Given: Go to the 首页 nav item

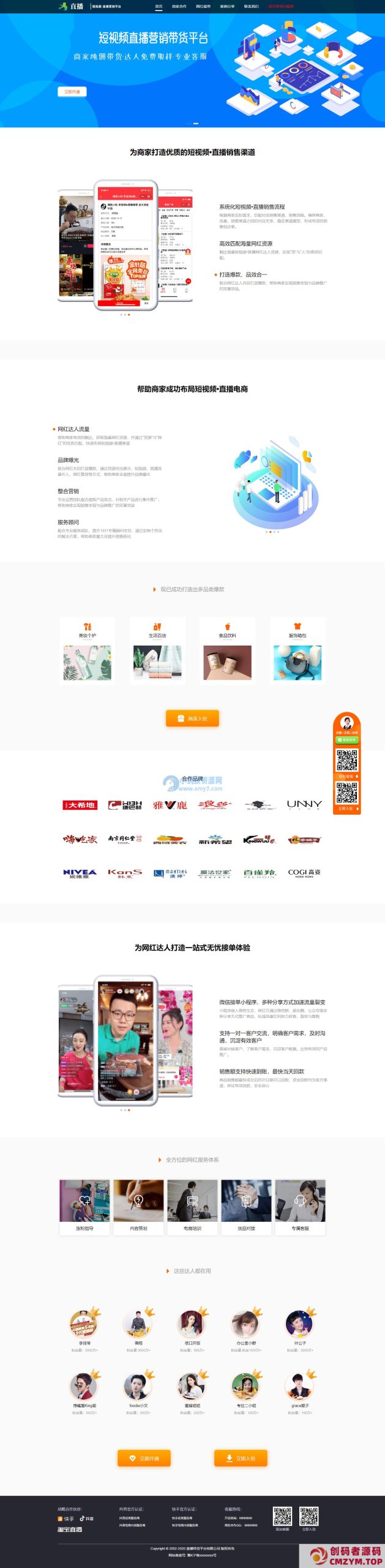Looking at the screenshot, I should click(159, 6).
